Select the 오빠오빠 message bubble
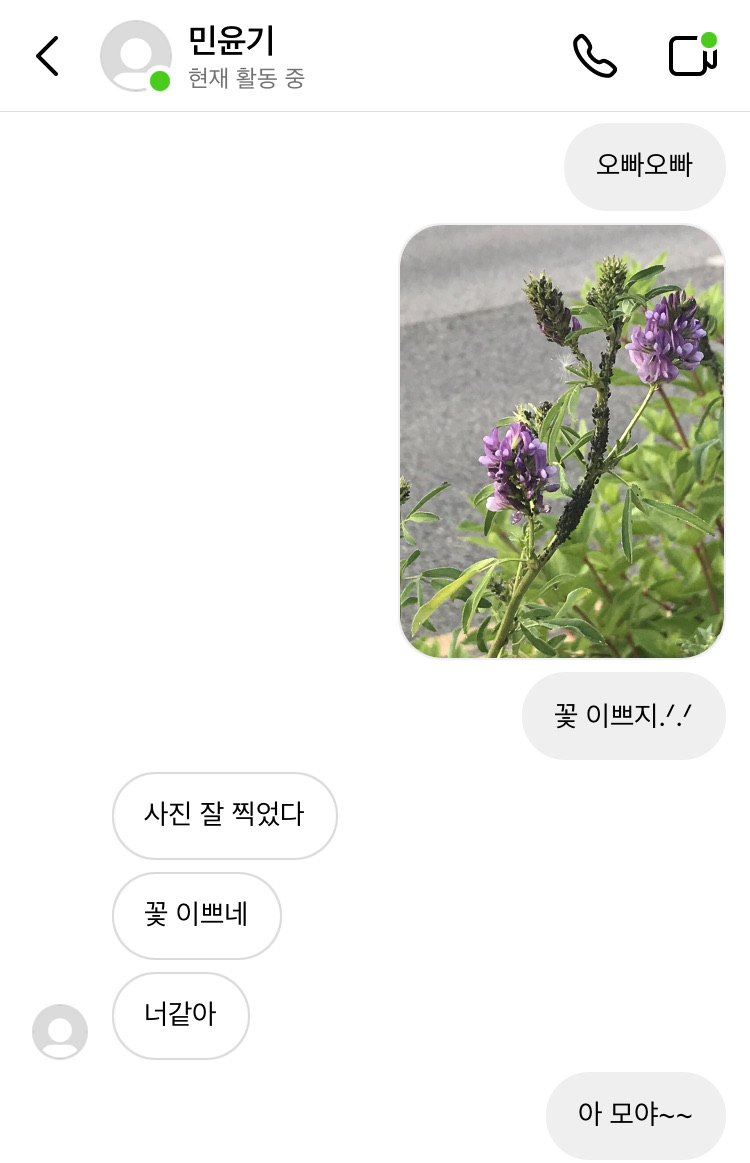Screen dimensions: 750x1163 [645, 166]
